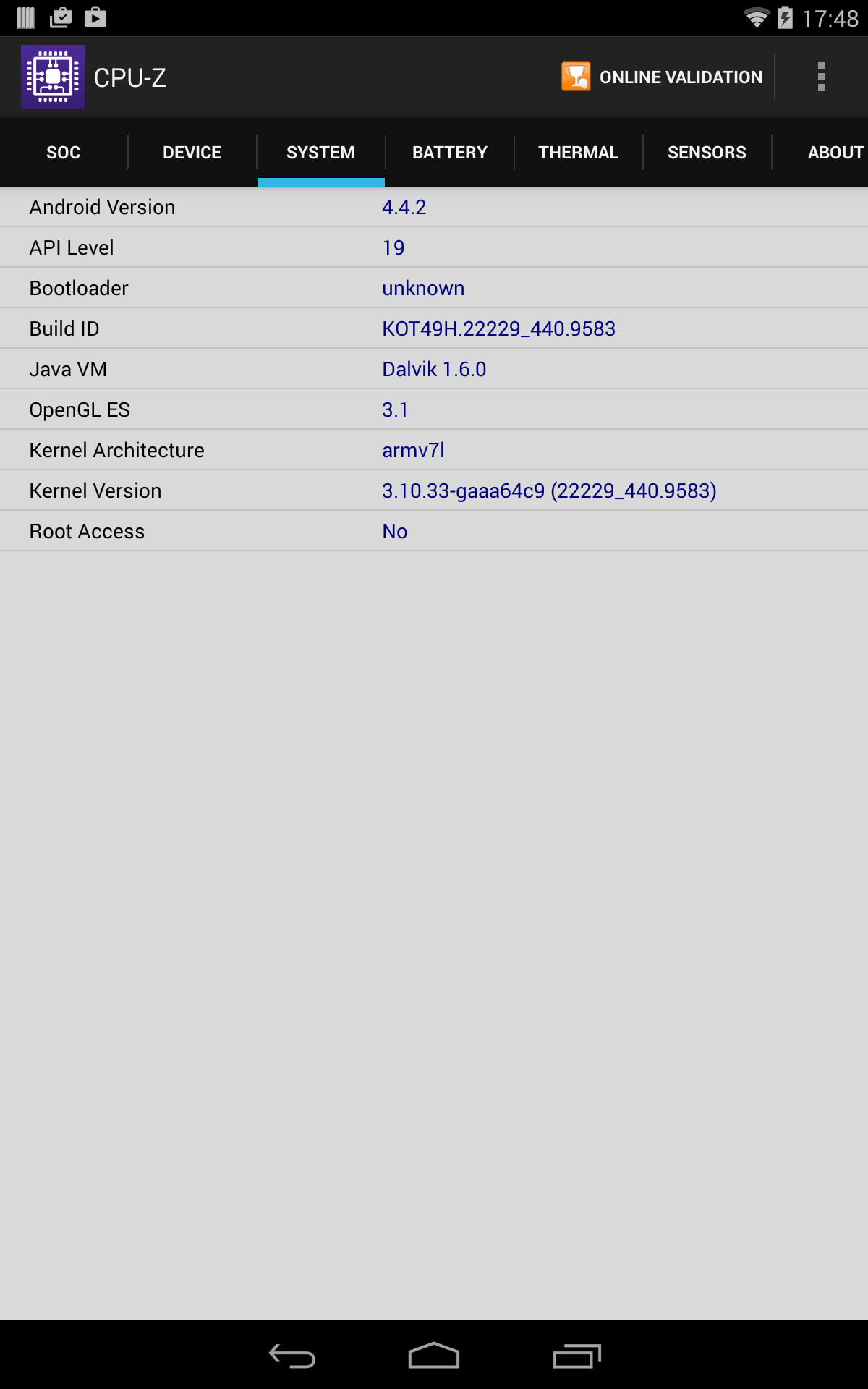868x1389 pixels.
Task: Select the System tab
Action: 320,153
